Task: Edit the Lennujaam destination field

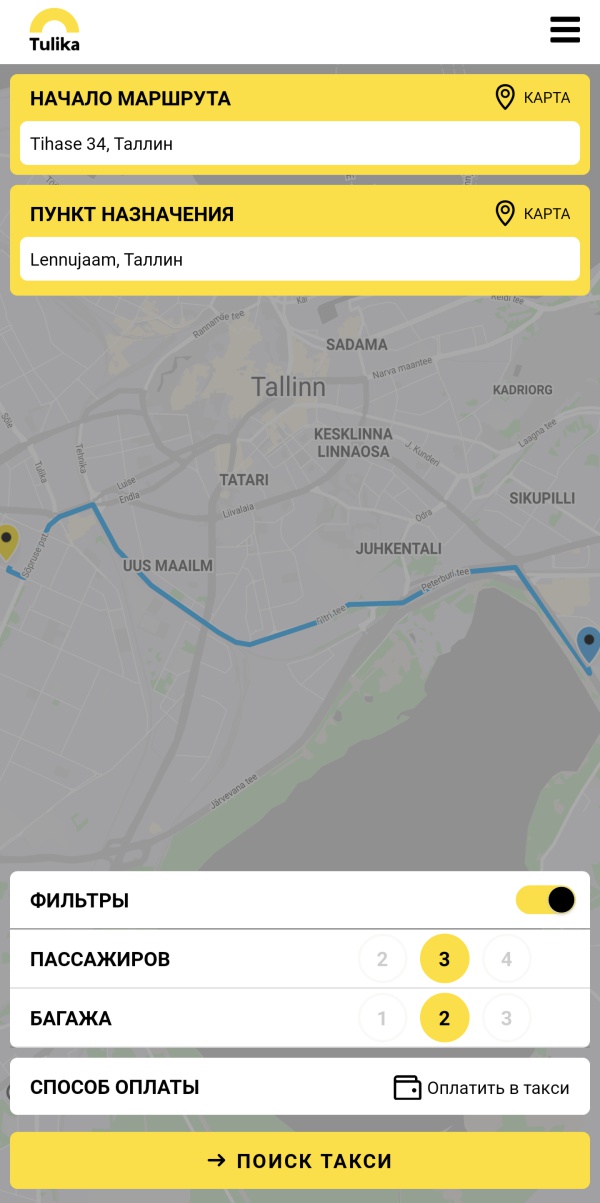Action: pos(300,260)
